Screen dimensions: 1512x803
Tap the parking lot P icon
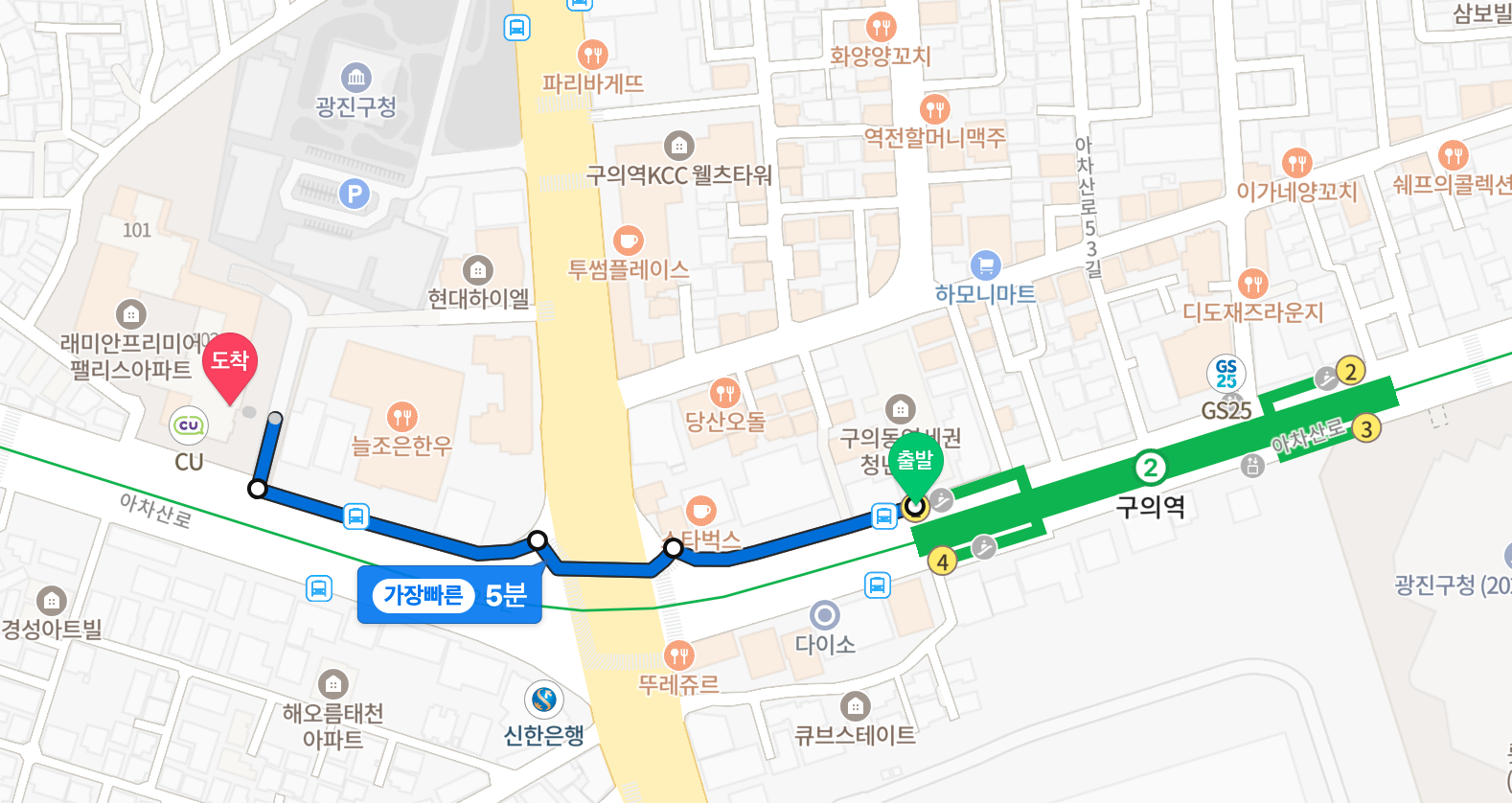point(354,195)
